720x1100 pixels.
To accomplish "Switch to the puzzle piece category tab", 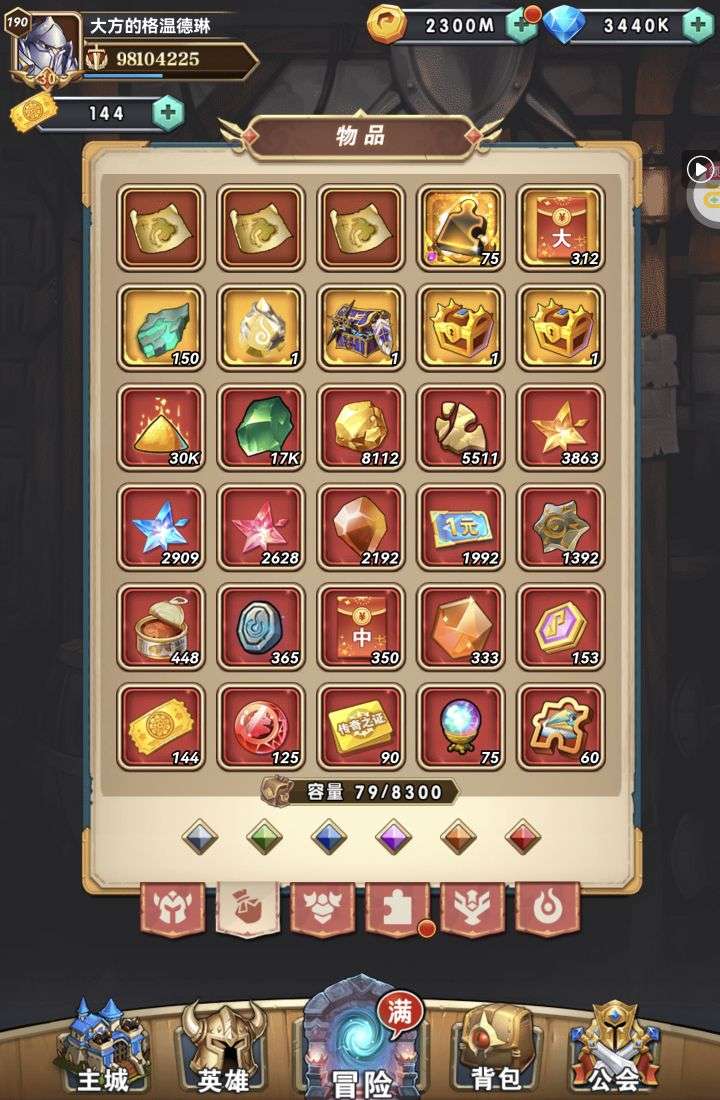I will pos(397,908).
